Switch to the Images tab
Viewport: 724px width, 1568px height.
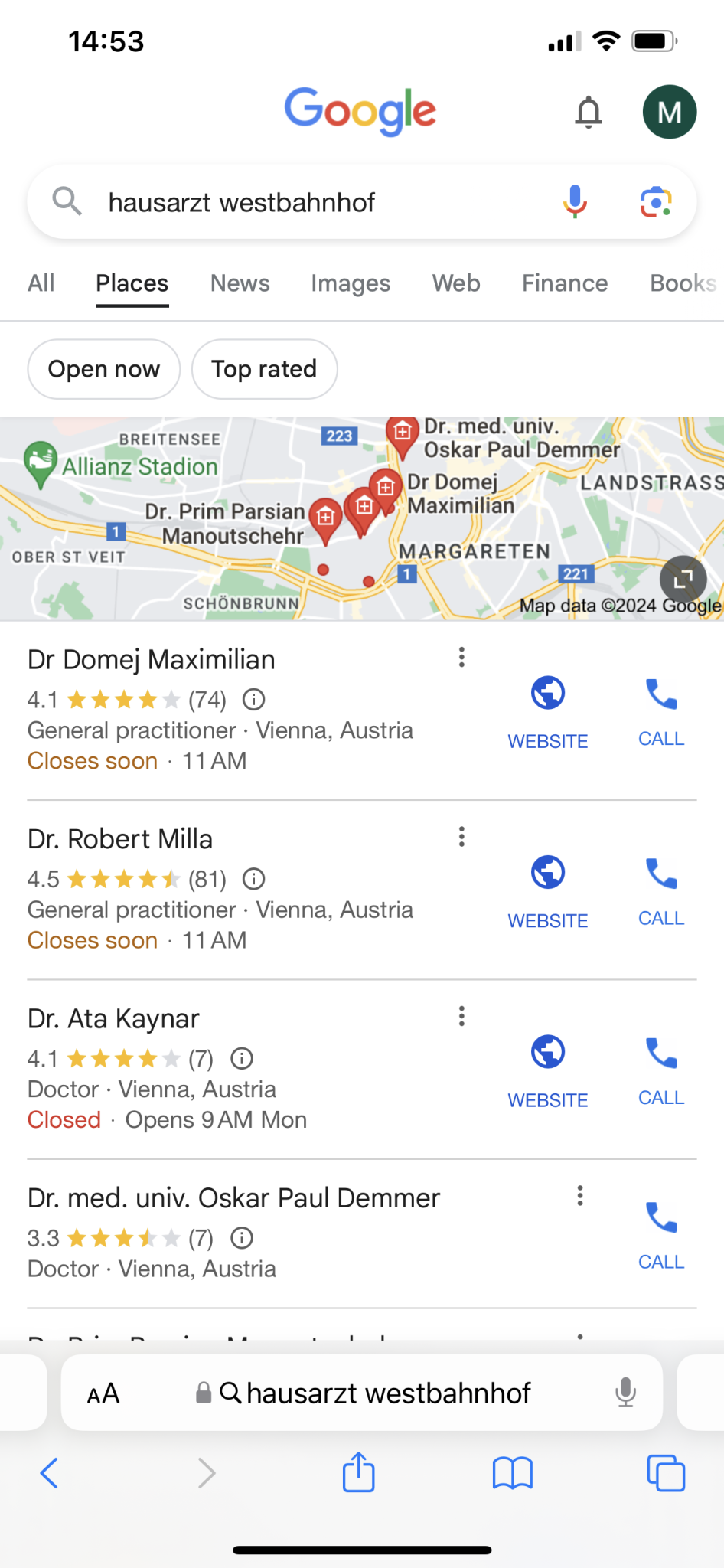point(351,283)
